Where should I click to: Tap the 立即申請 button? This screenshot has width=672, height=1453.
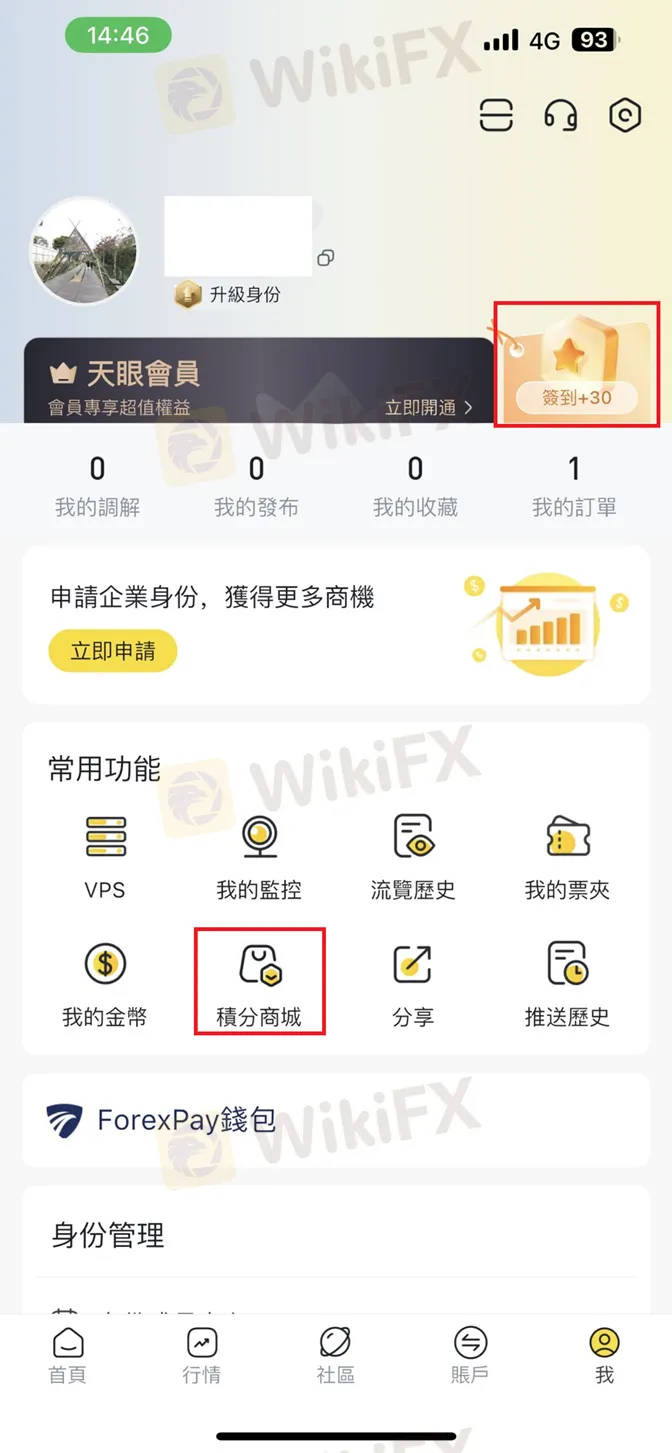click(x=112, y=652)
